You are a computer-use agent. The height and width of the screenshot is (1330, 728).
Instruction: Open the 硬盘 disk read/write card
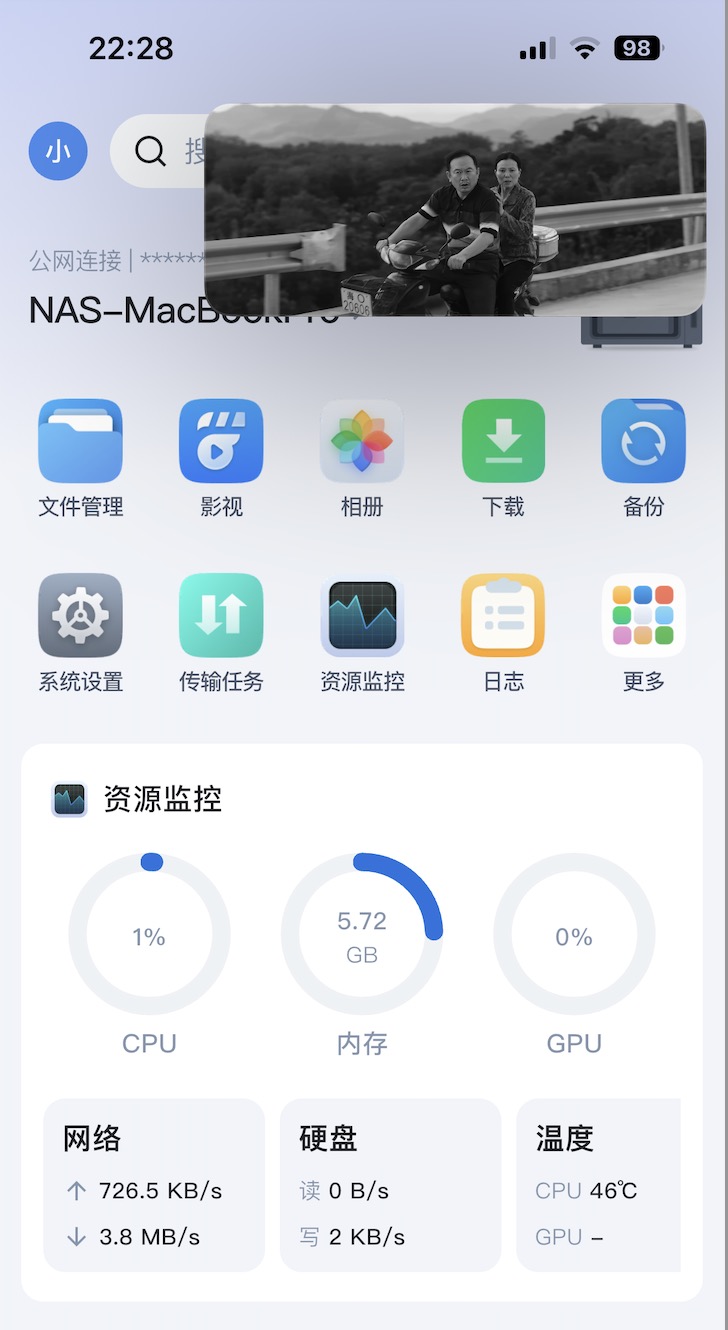(390, 1185)
